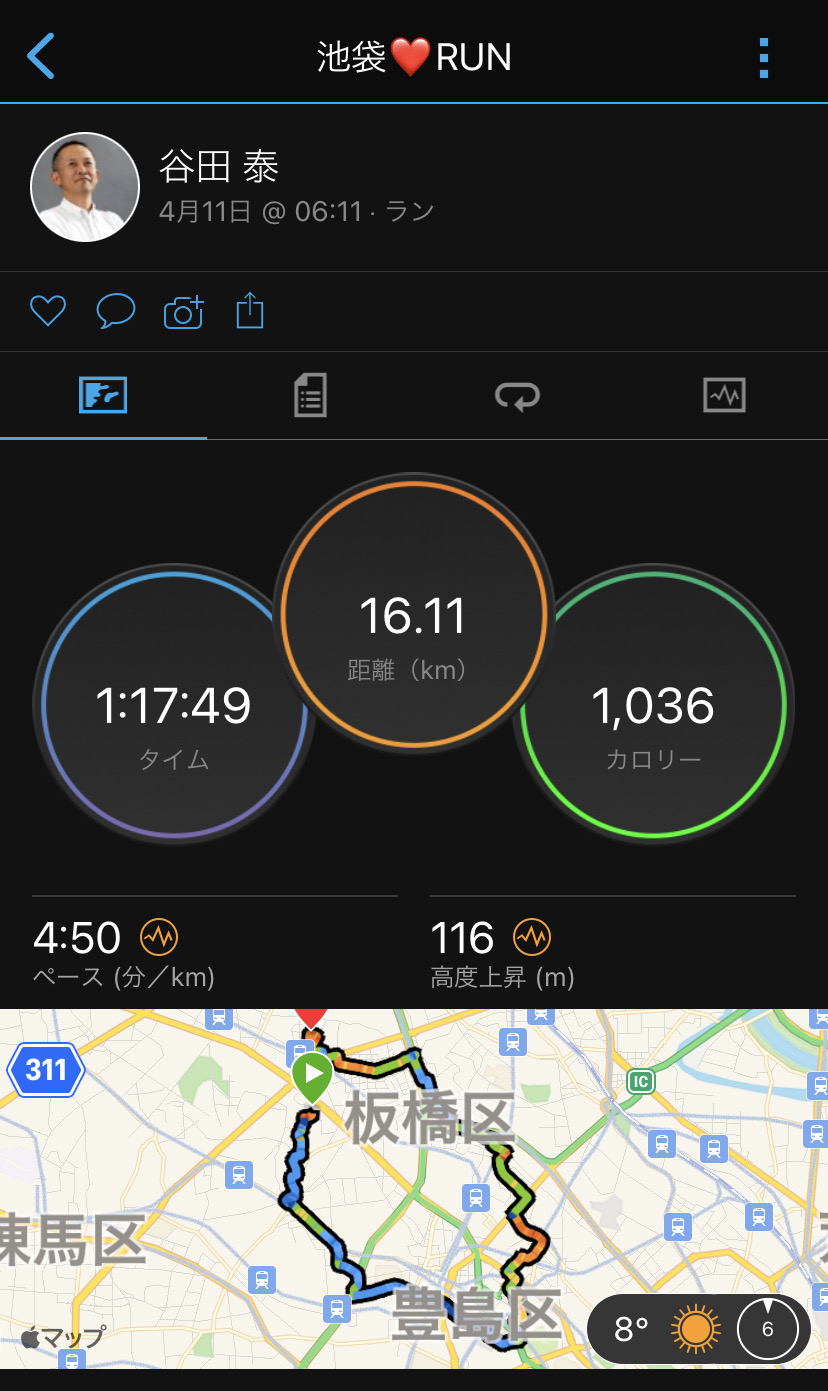Viewport: 828px width, 1391px height.
Task: Go back from the run activity
Action: tap(40, 56)
